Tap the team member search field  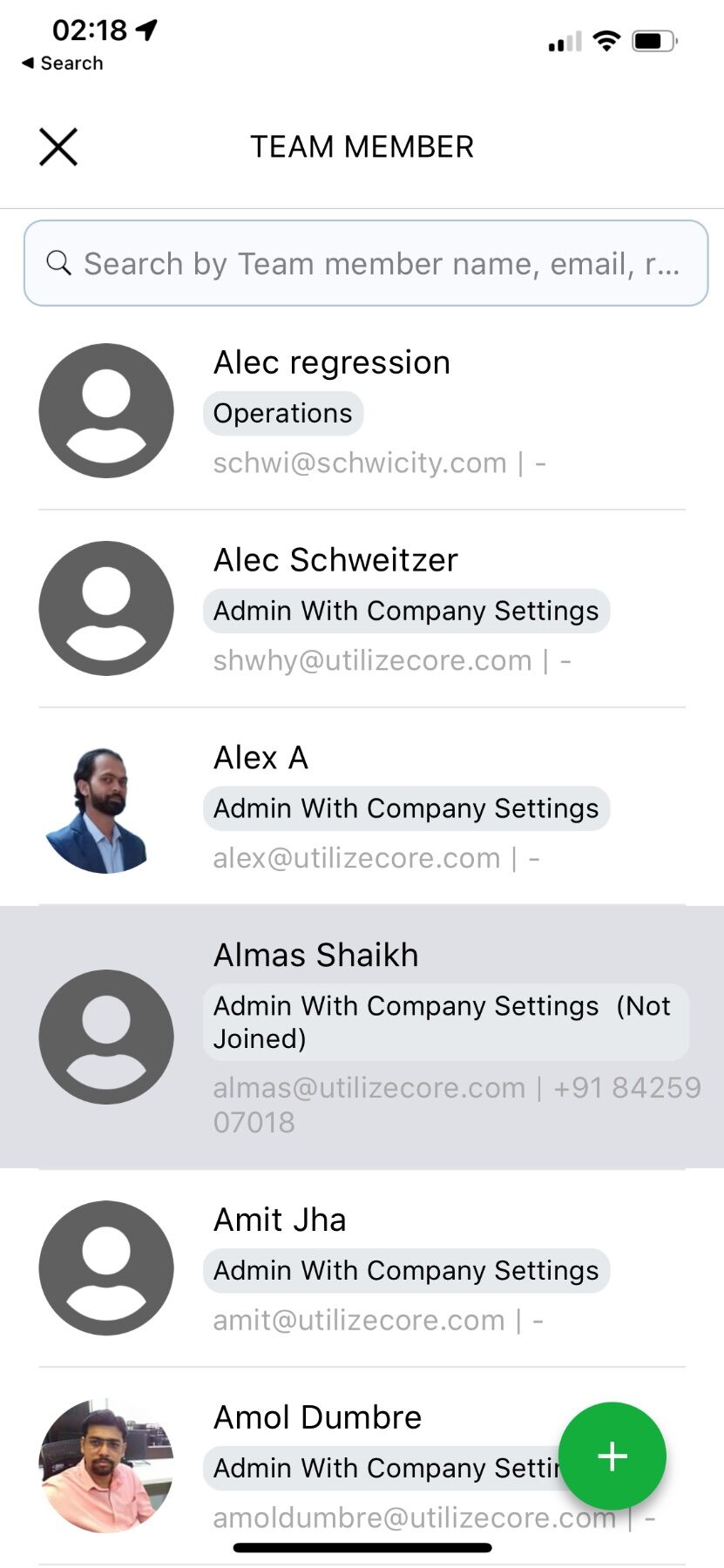(x=366, y=263)
